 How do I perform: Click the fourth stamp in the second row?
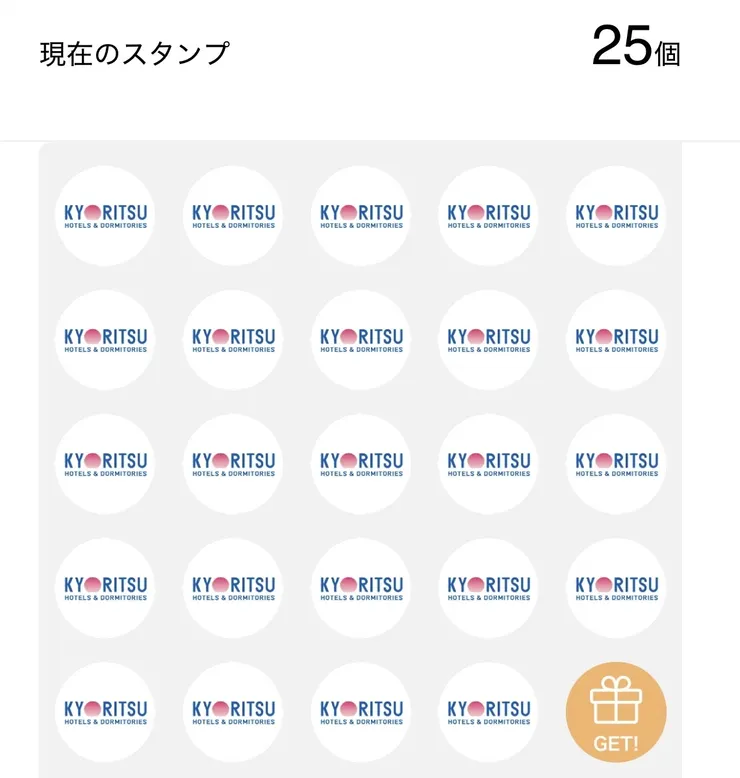pyautogui.click(x=488, y=340)
